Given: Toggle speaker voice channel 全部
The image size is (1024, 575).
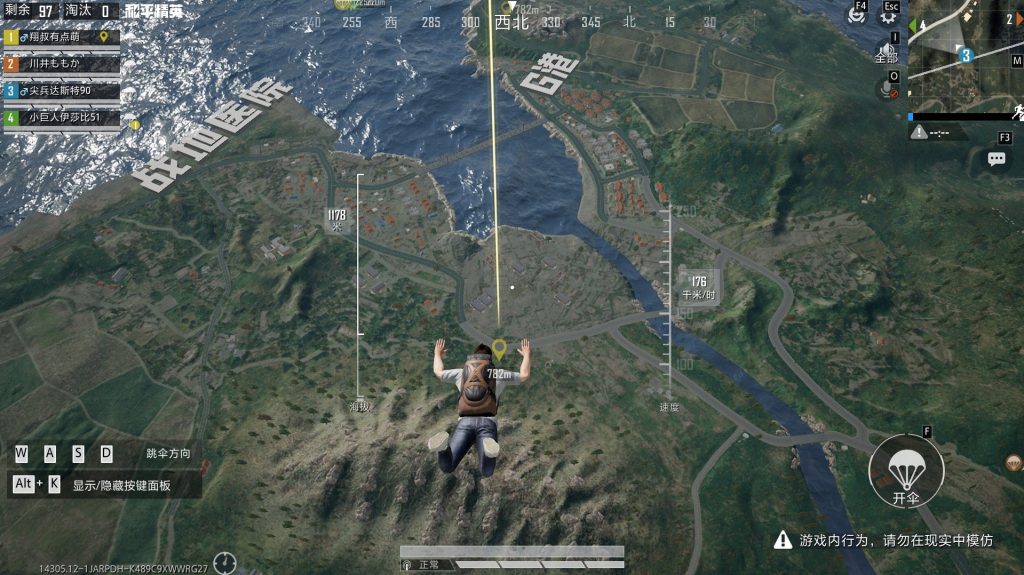Looking at the screenshot, I should coord(886,51).
